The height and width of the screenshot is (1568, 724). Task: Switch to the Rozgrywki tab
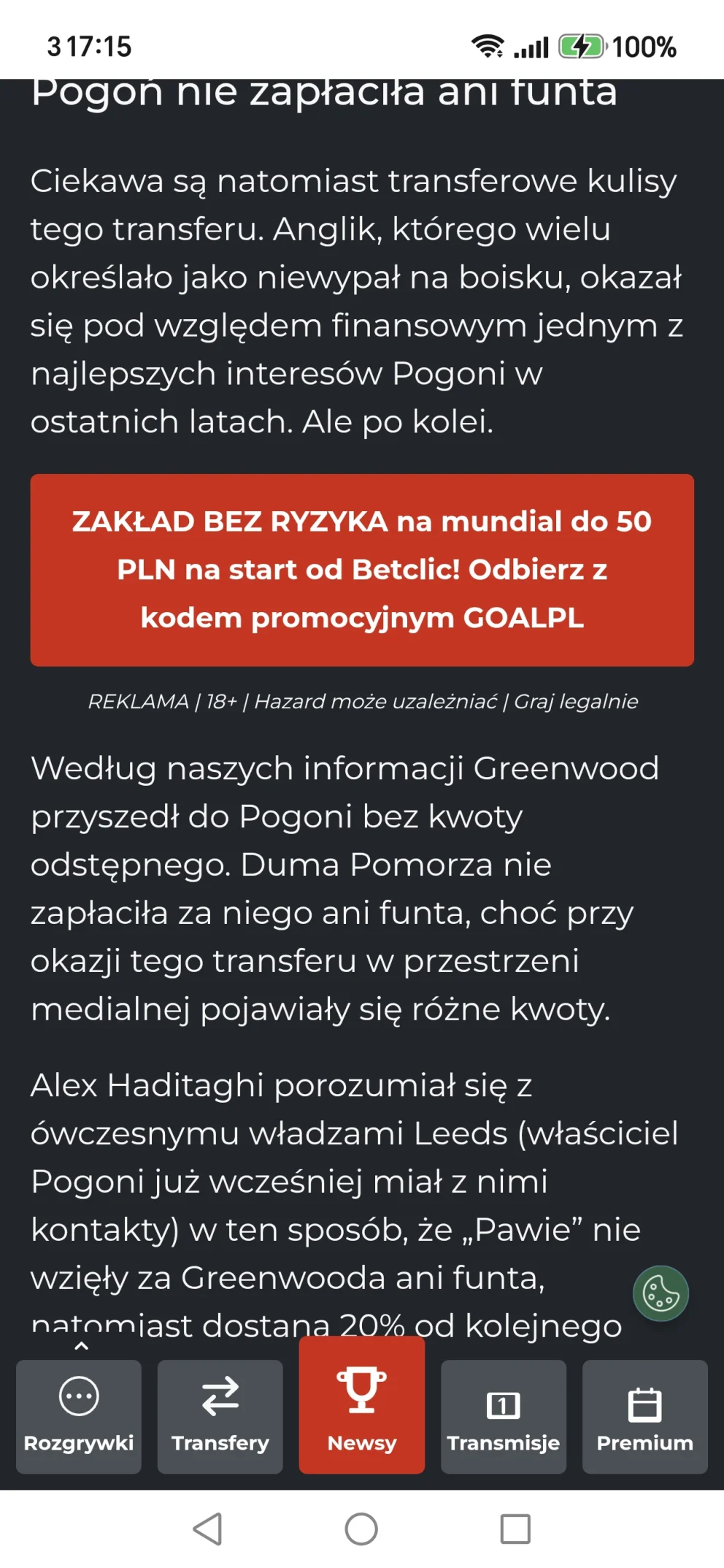(79, 1416)
